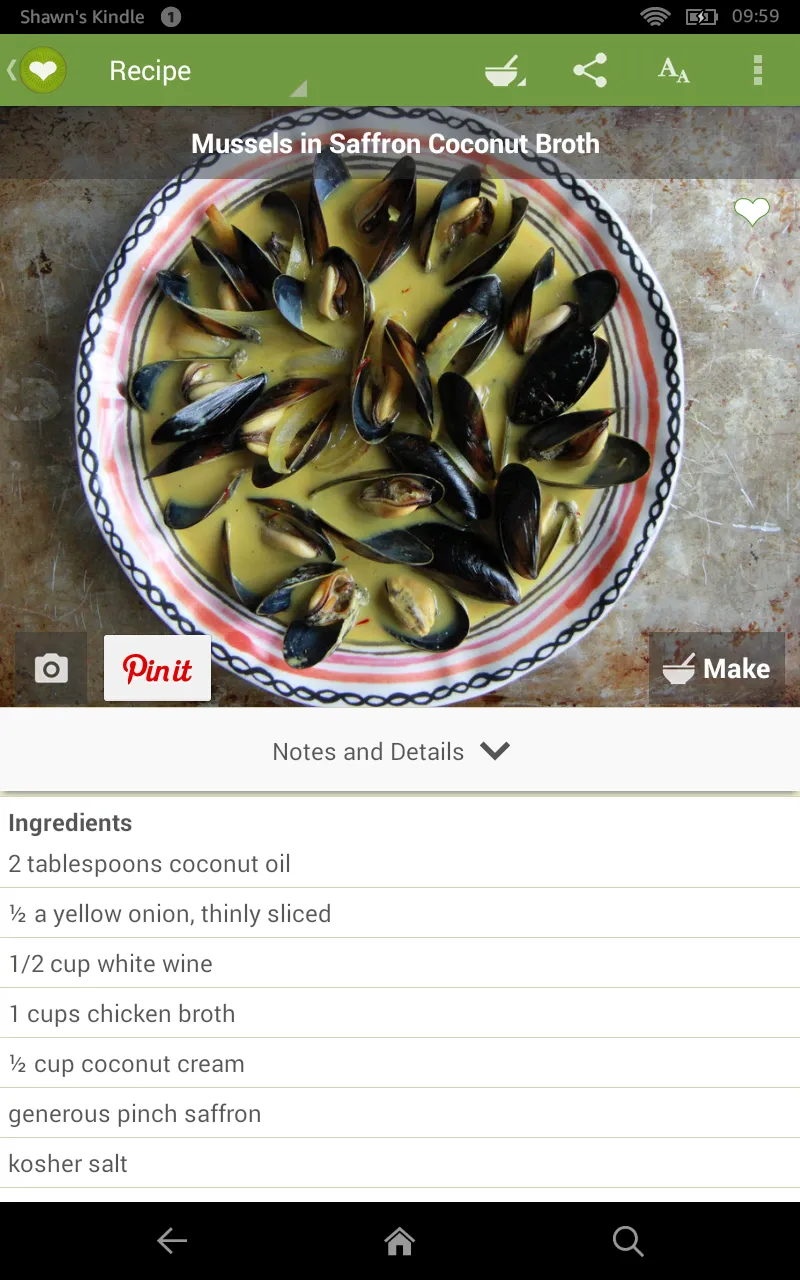
Task: Open search from the navigation bar
Action: (x=628, y=1241)
